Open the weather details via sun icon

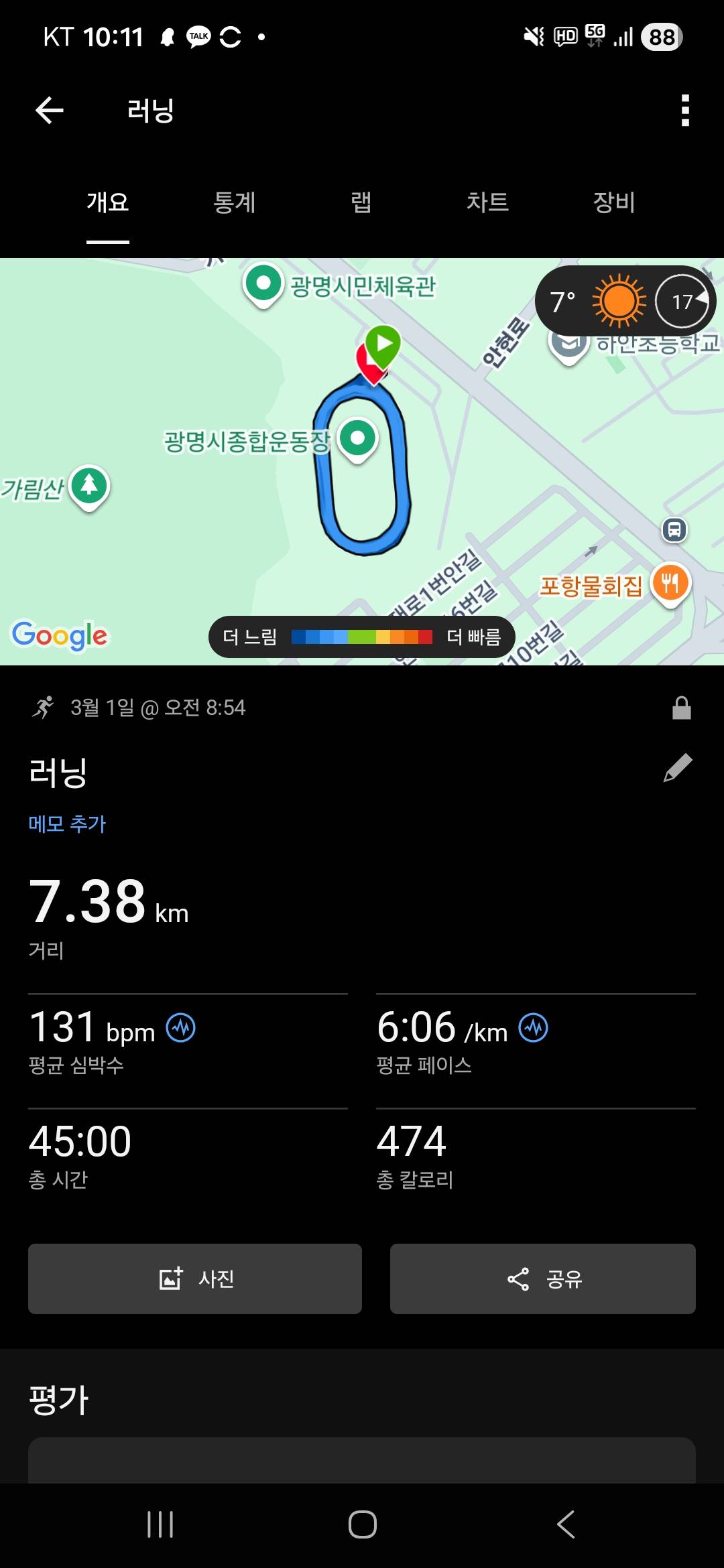pos(617,300)
